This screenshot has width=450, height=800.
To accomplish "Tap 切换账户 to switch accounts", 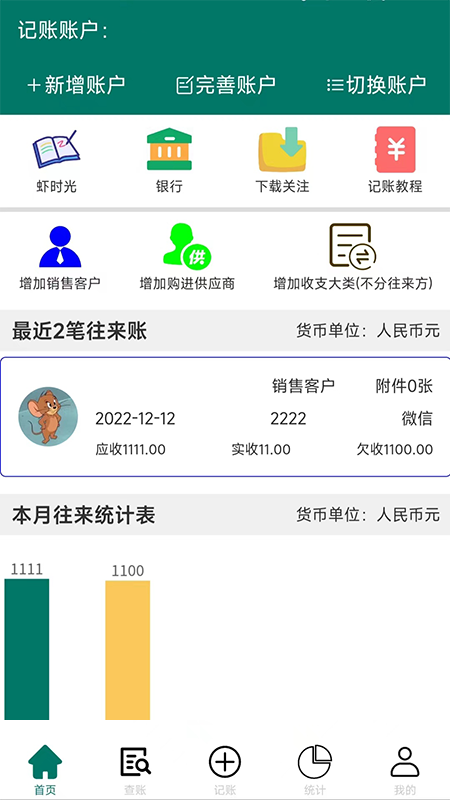I will (x=377, y=85).
